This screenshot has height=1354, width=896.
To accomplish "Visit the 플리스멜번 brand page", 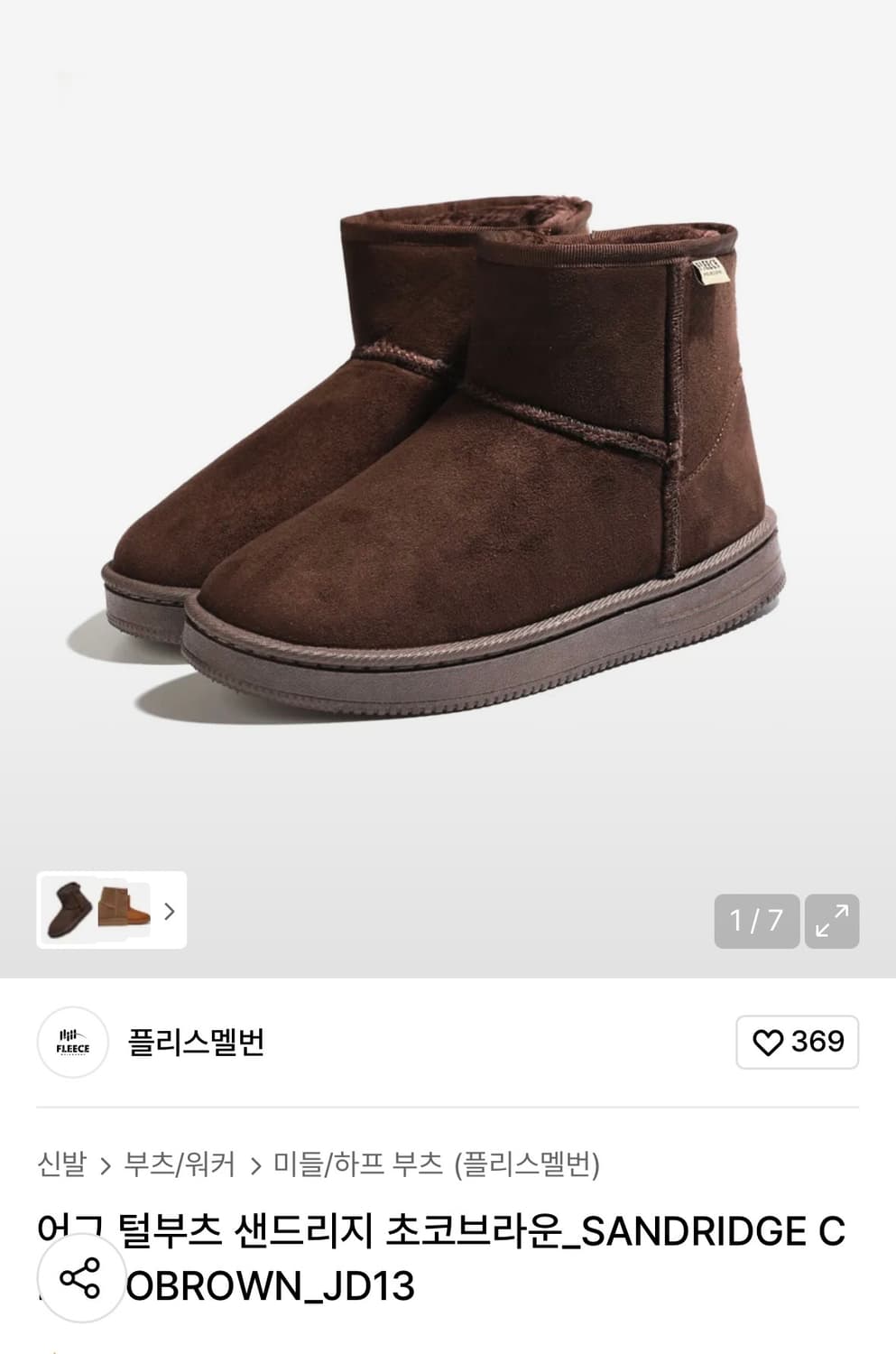I will click(195, 1043).
